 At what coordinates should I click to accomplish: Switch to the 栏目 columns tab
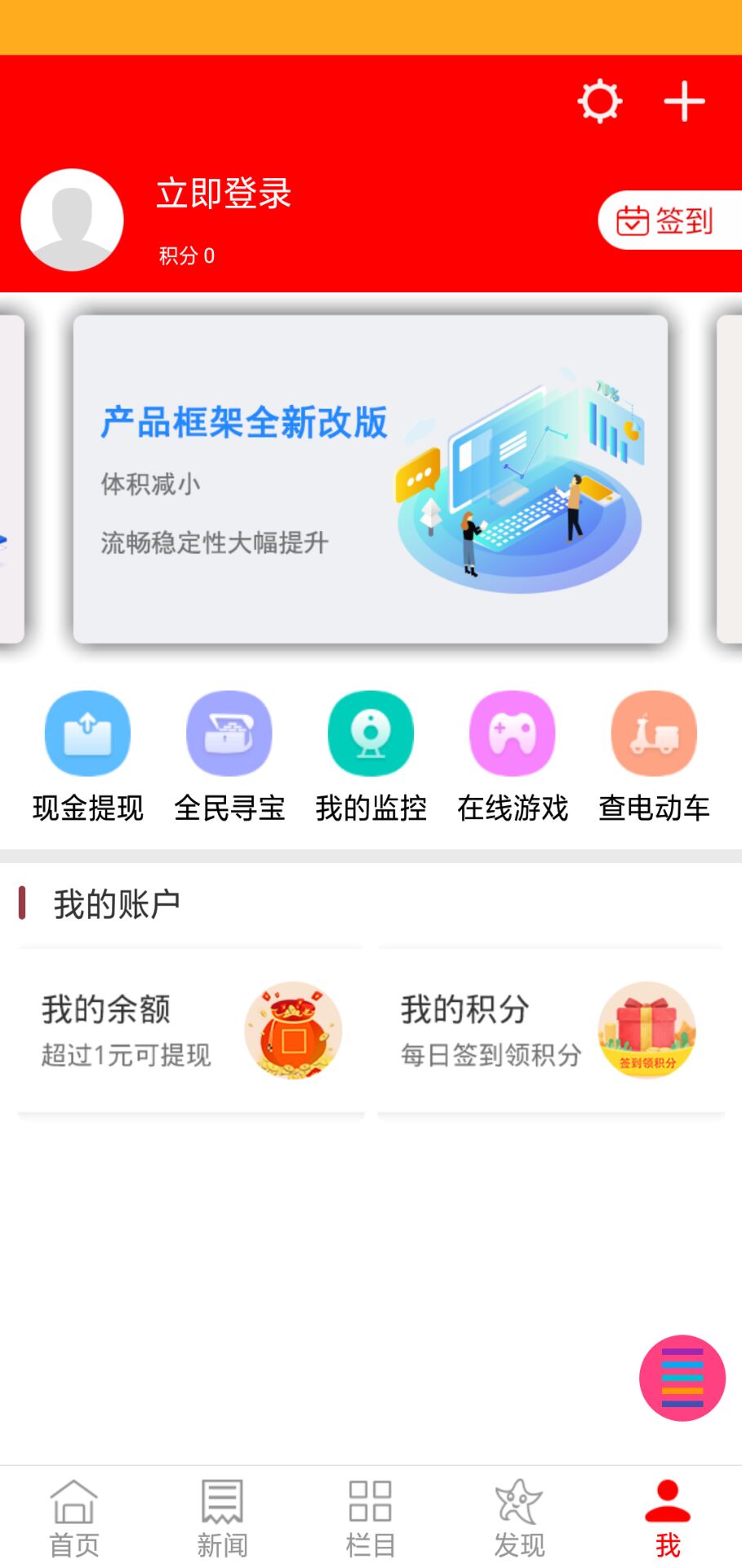pos(371,1517)
